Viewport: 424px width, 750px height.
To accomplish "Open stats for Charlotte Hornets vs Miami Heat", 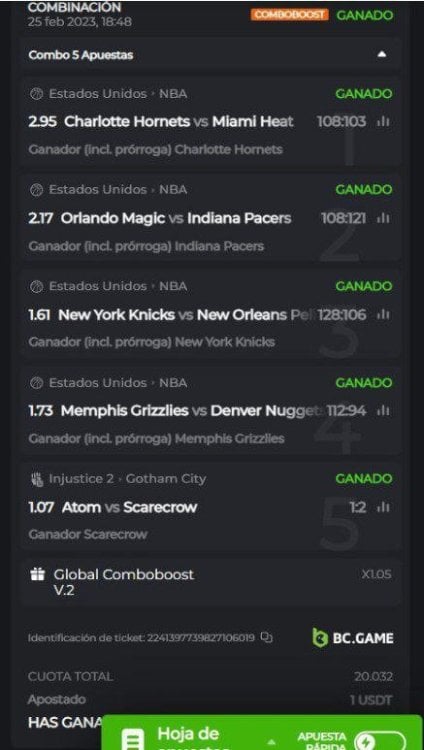I will [x=383, y=121].
